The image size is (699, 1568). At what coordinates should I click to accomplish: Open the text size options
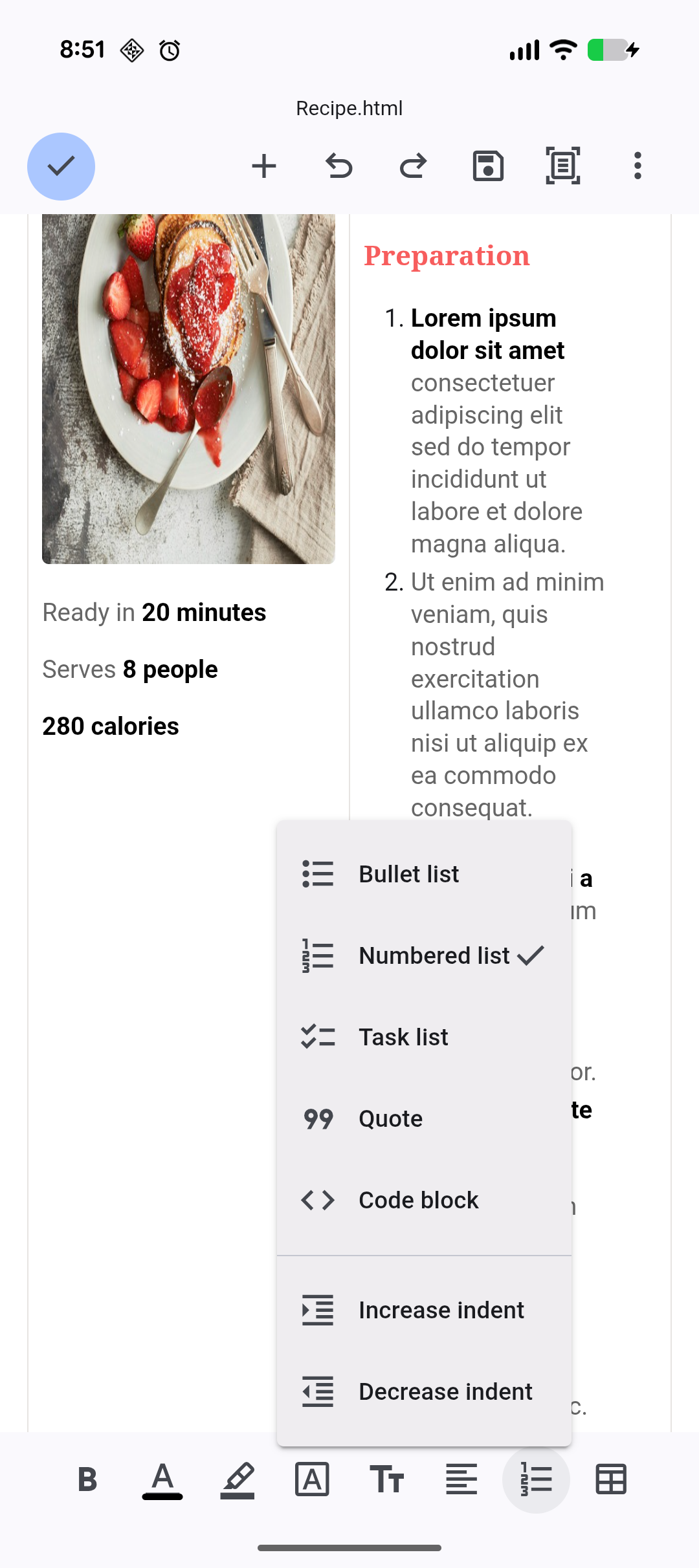(x=387, y=1479)
